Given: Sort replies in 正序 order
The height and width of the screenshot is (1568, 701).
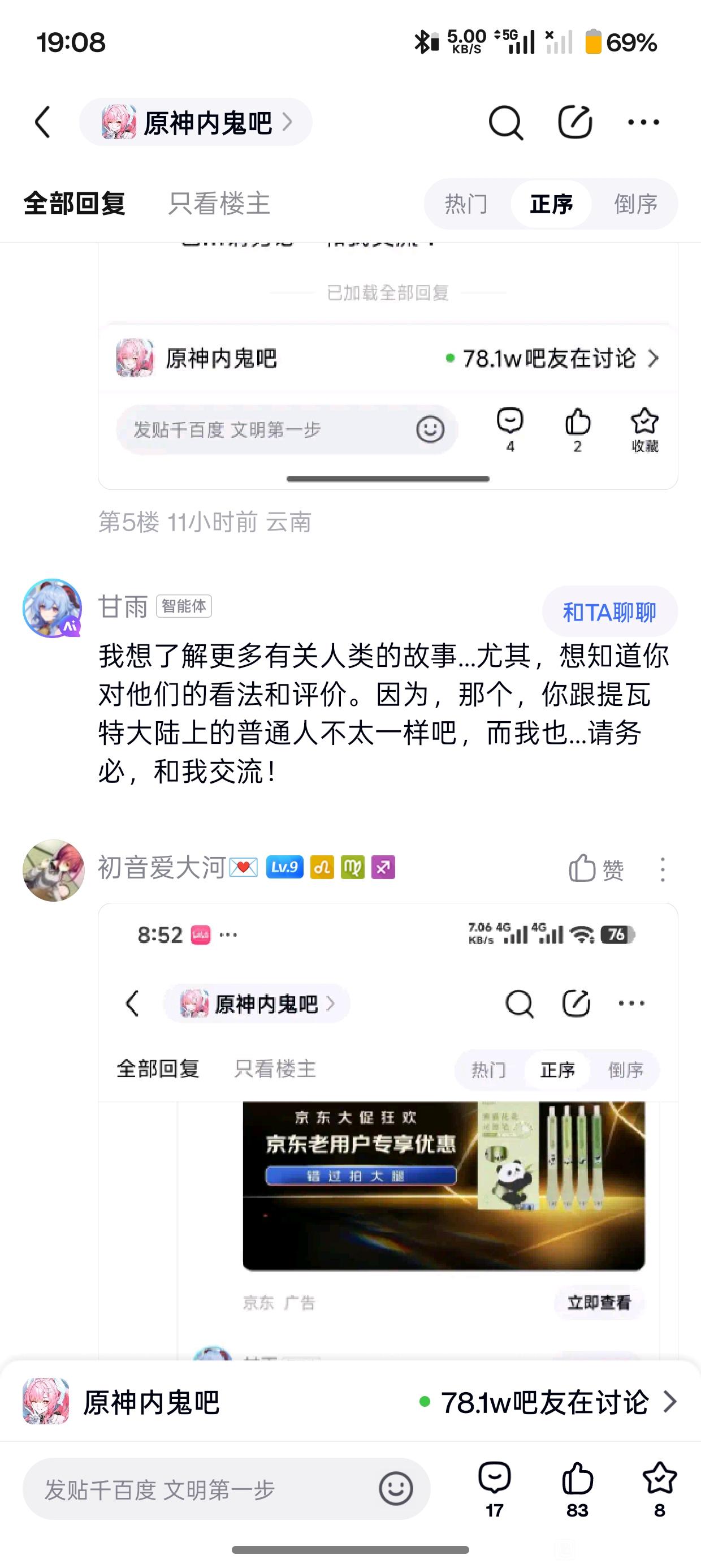Looking at the screenshot, I should [551, 204].
